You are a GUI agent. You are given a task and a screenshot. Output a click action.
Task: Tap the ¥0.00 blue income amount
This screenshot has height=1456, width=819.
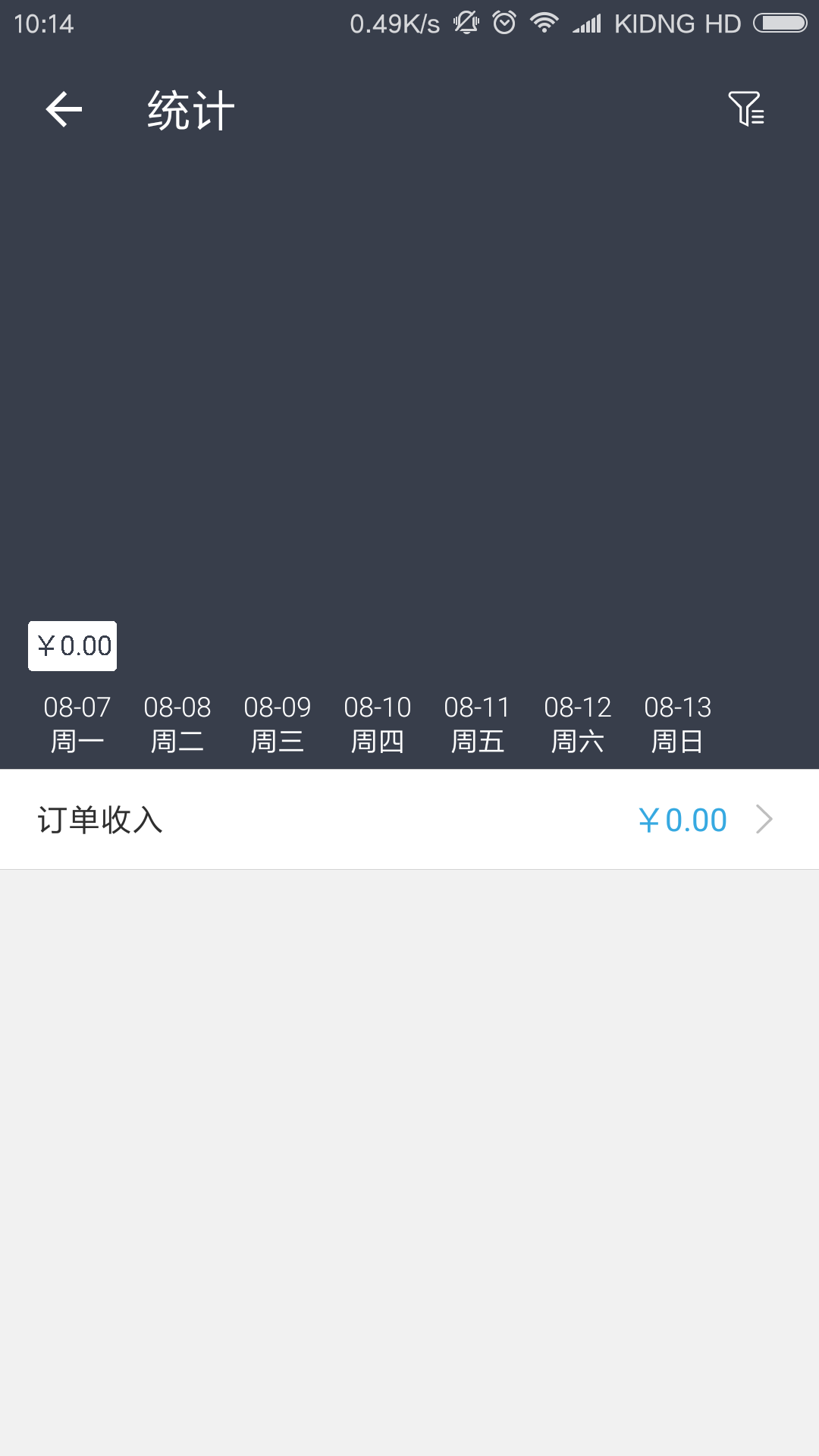pyautogui.click(x=681, y=820)
